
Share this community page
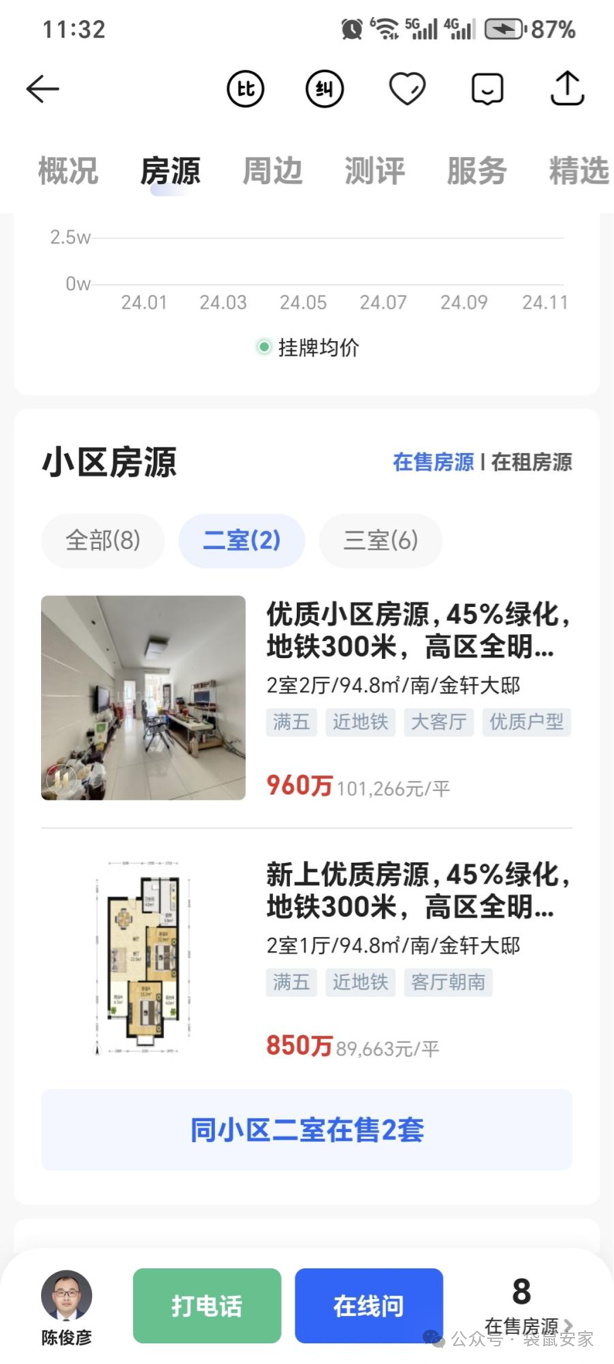[x=567, y=89]
